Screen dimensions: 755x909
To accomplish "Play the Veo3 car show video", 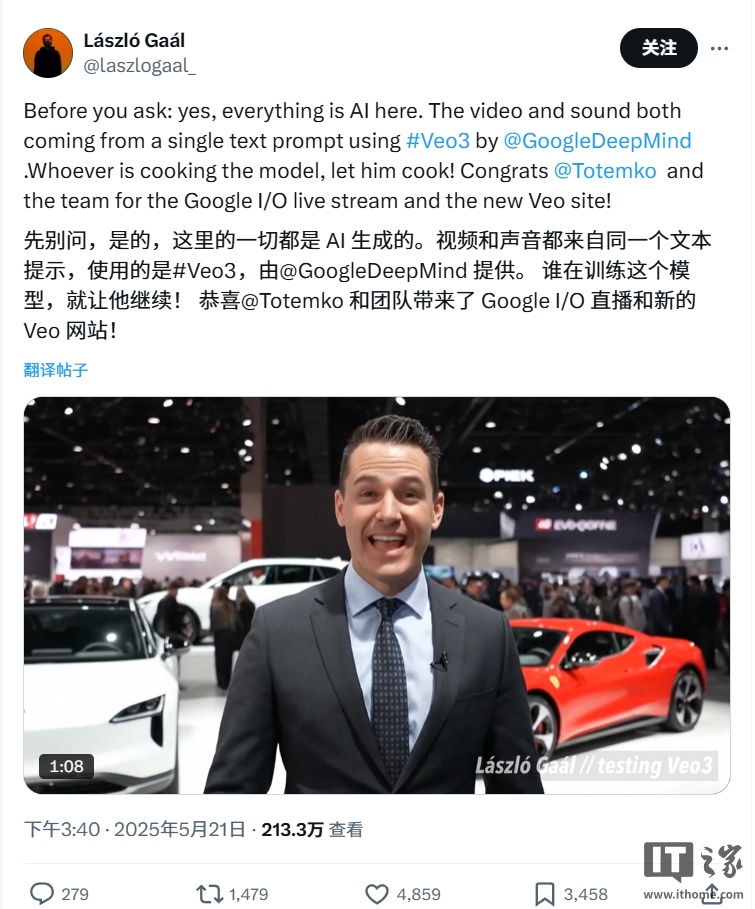I will 377,595.
